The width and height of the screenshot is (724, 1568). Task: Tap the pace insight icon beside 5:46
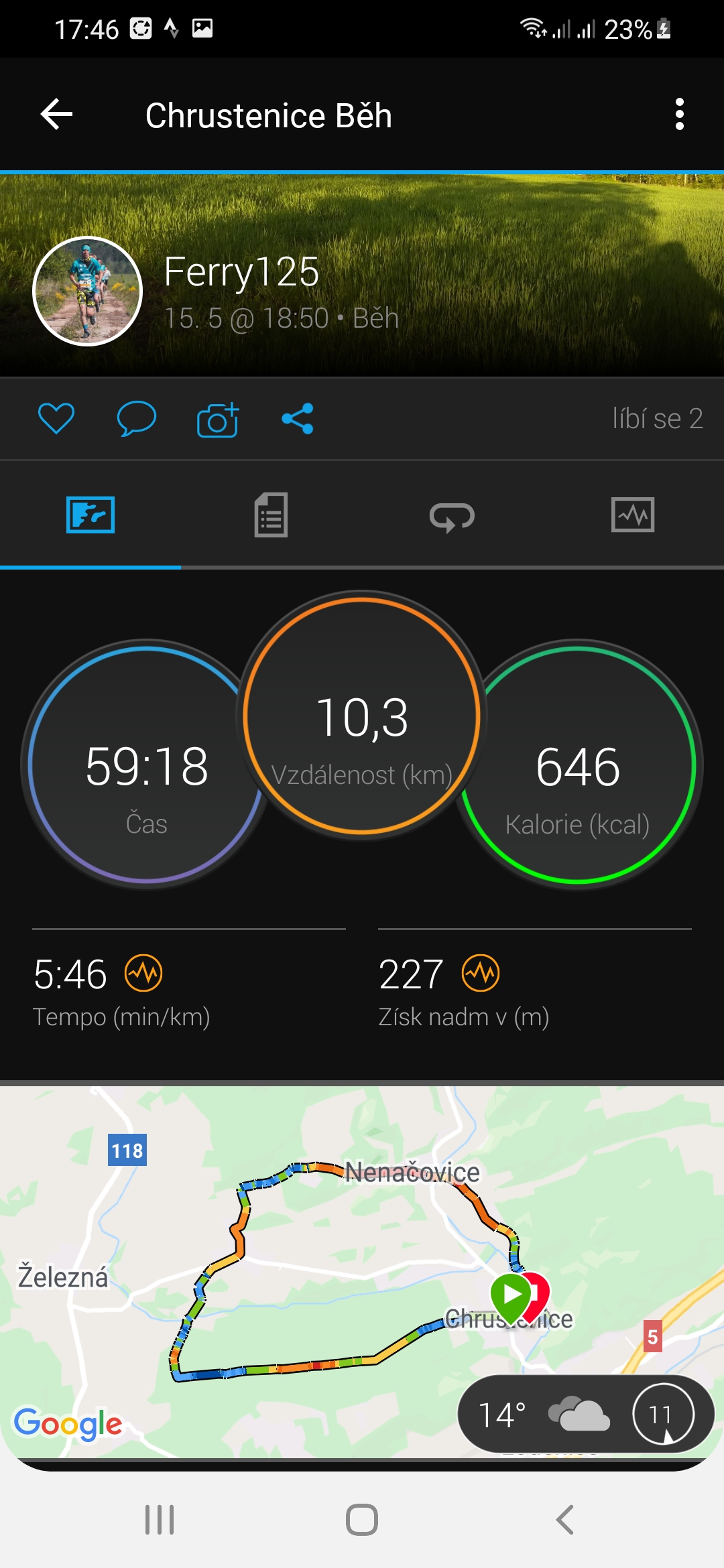(143, 973)
